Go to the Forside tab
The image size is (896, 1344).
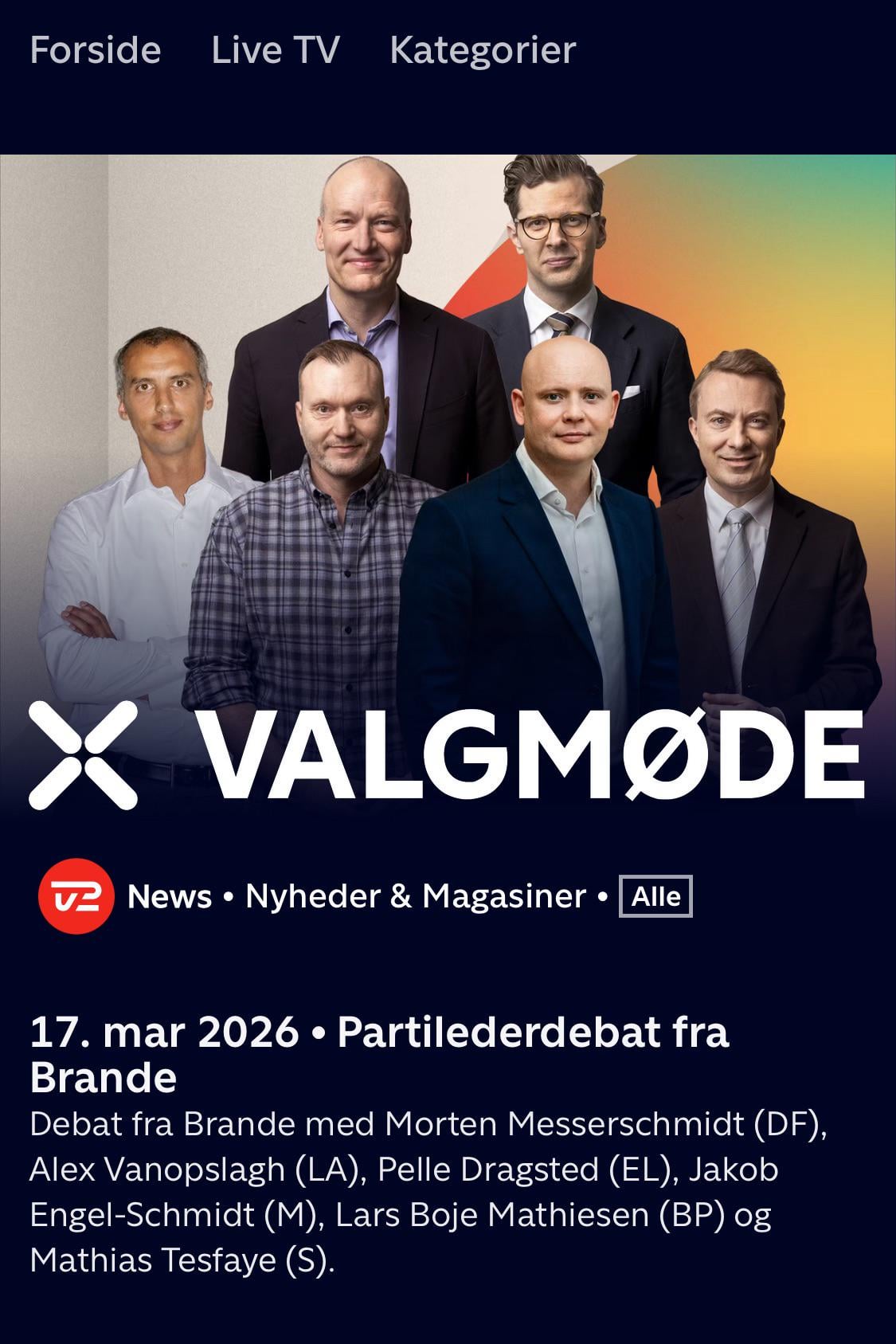tap(95, 50)
